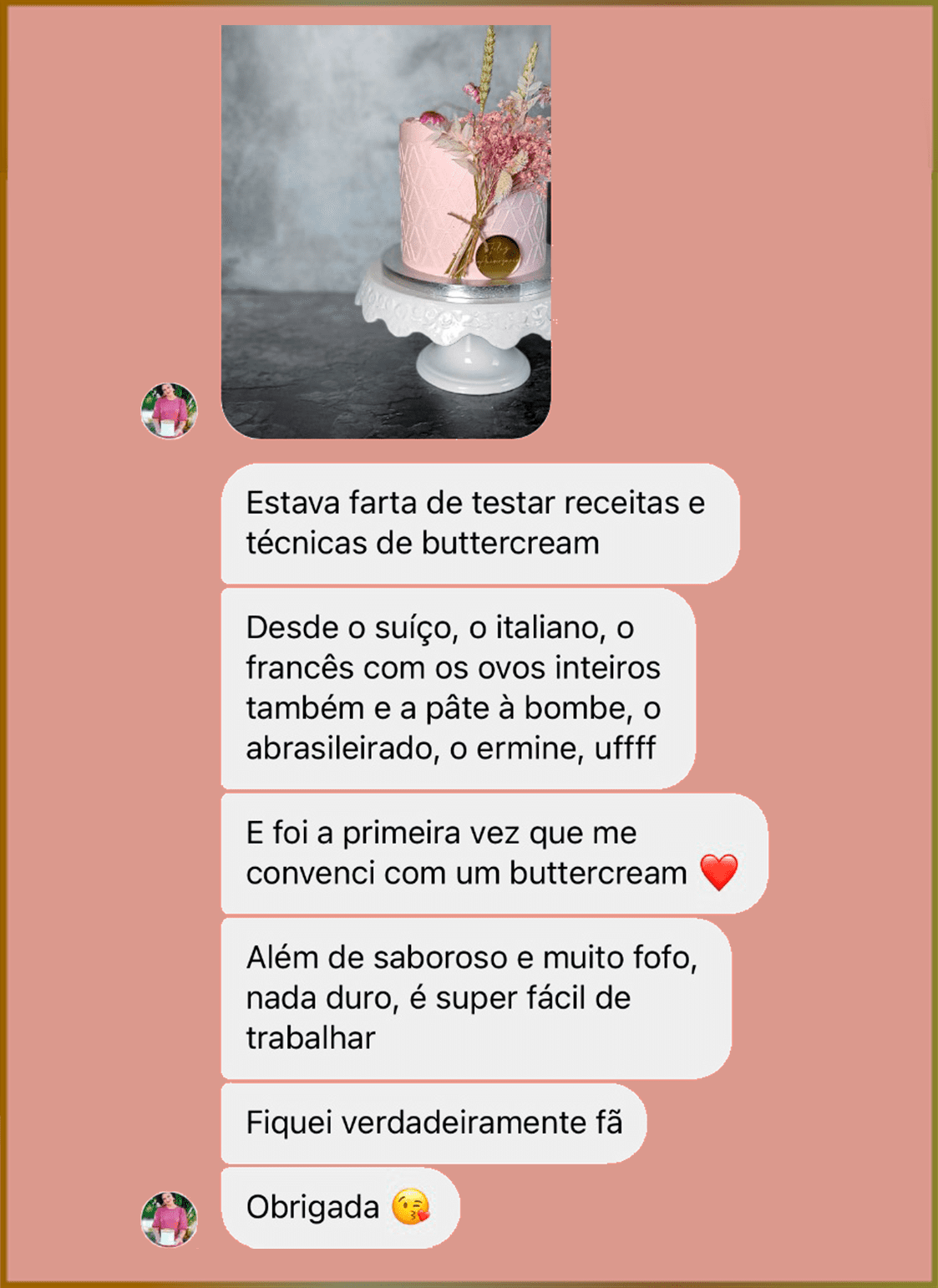Select the 'E foi a primeira vez' bubble
Screen dimensions: 938x1288
[493, 854]
